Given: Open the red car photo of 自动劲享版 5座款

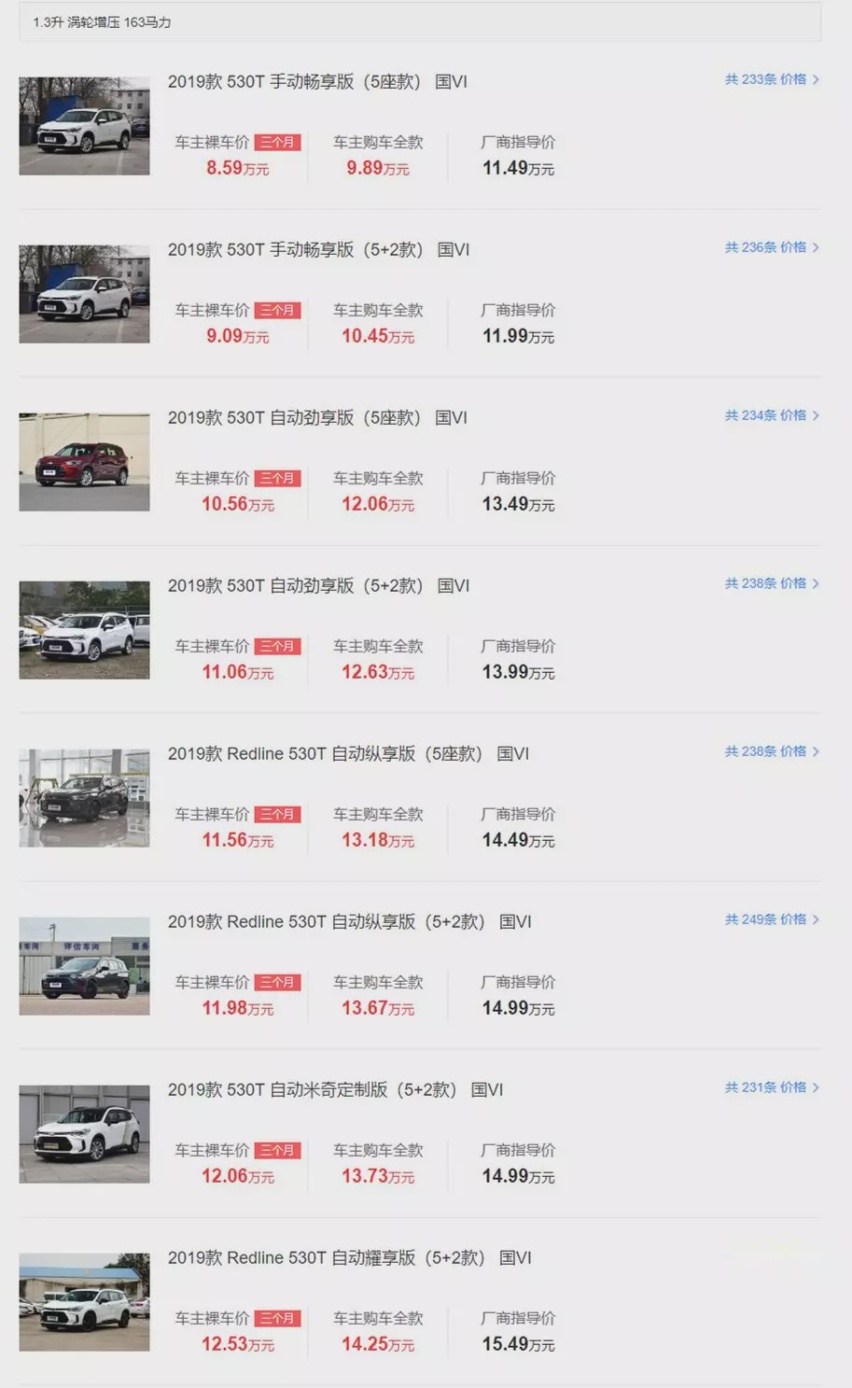Looking at the screenshot, I should [84, 462].
